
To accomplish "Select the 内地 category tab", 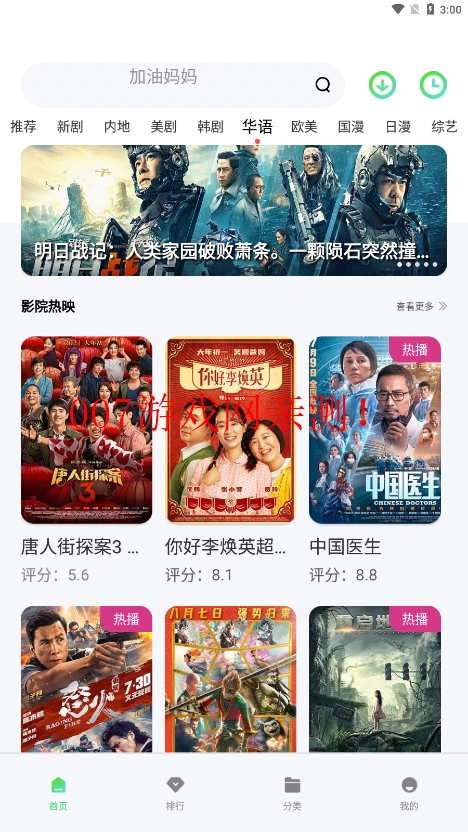I will click(x=117, y=126).
